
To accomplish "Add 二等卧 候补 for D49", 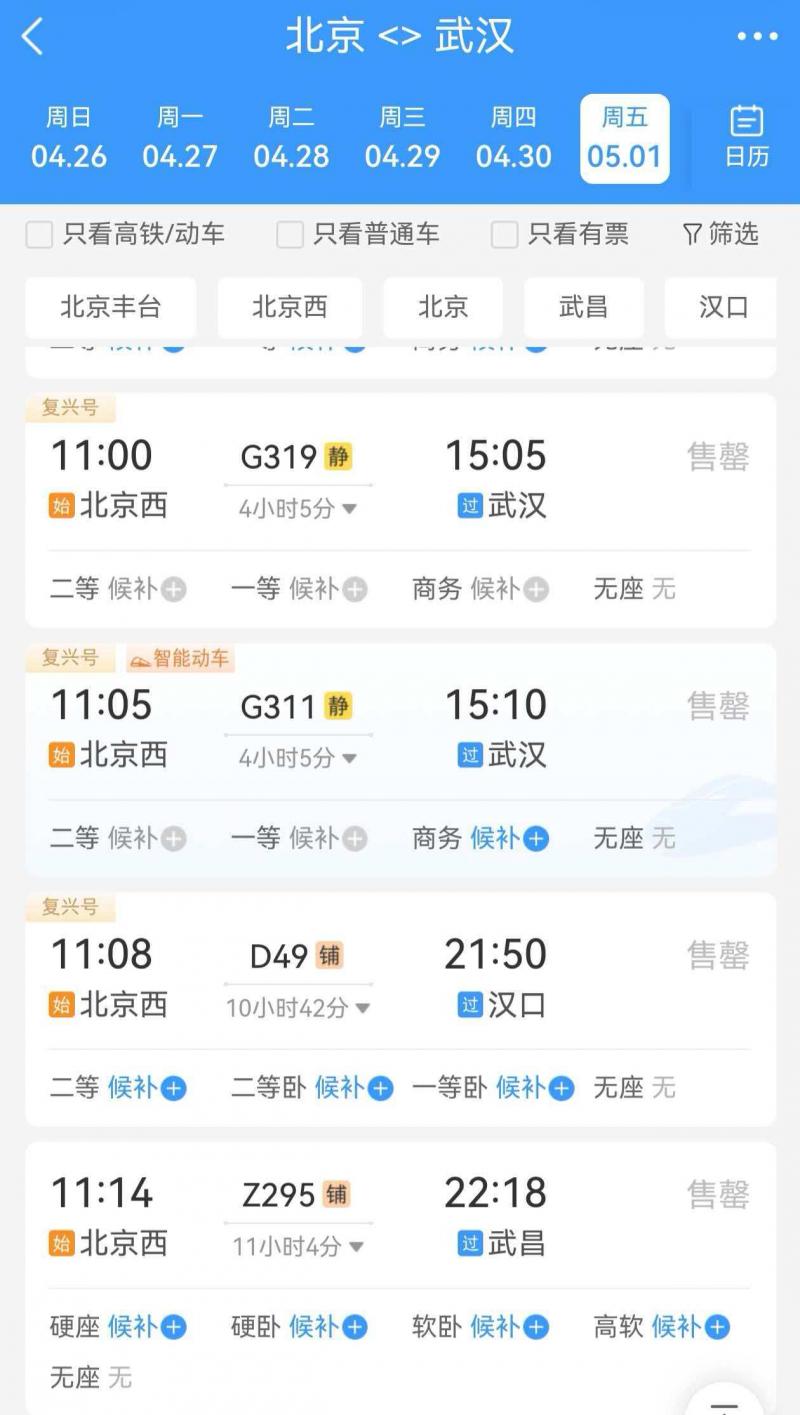I will [353, 1088].
